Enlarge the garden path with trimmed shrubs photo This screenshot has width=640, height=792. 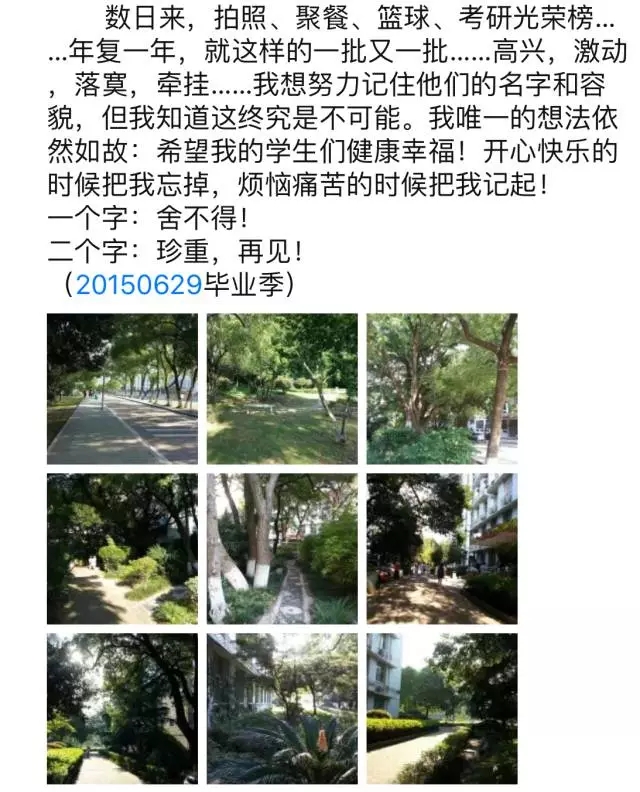click(x=122, y=548)
